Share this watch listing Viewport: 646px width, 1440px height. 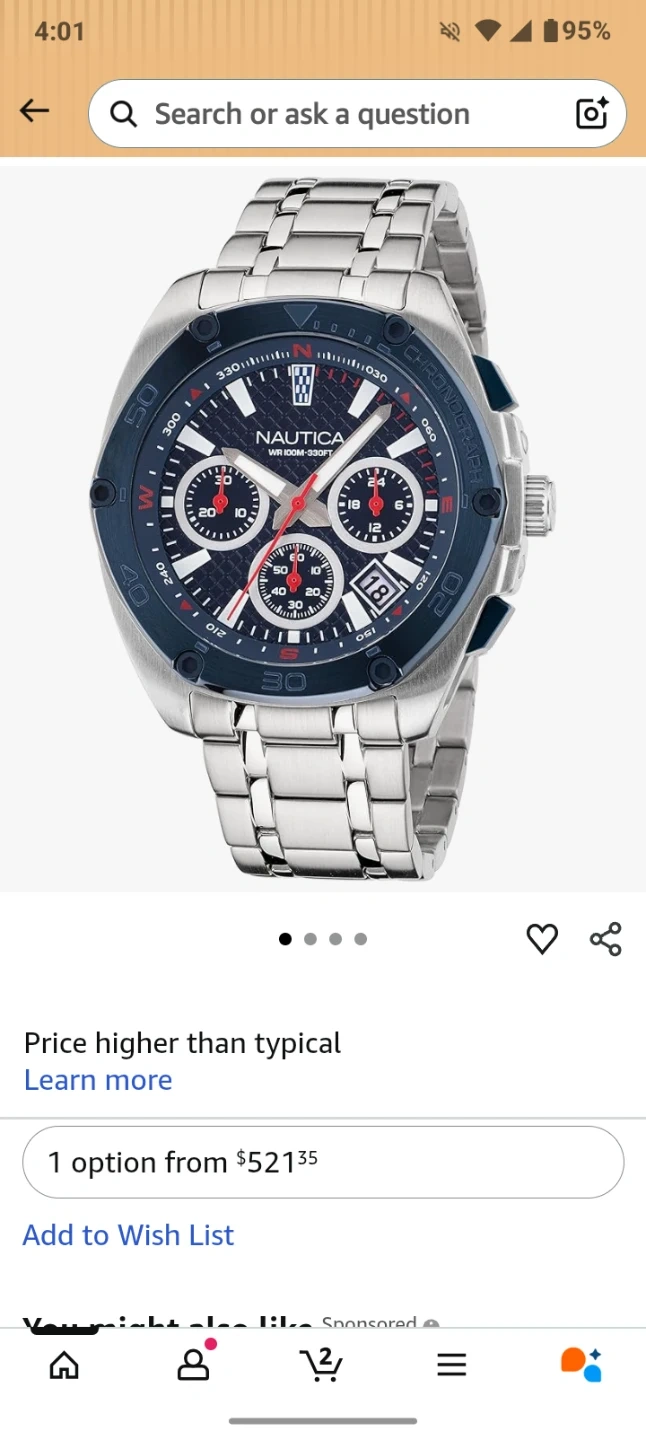605,938
